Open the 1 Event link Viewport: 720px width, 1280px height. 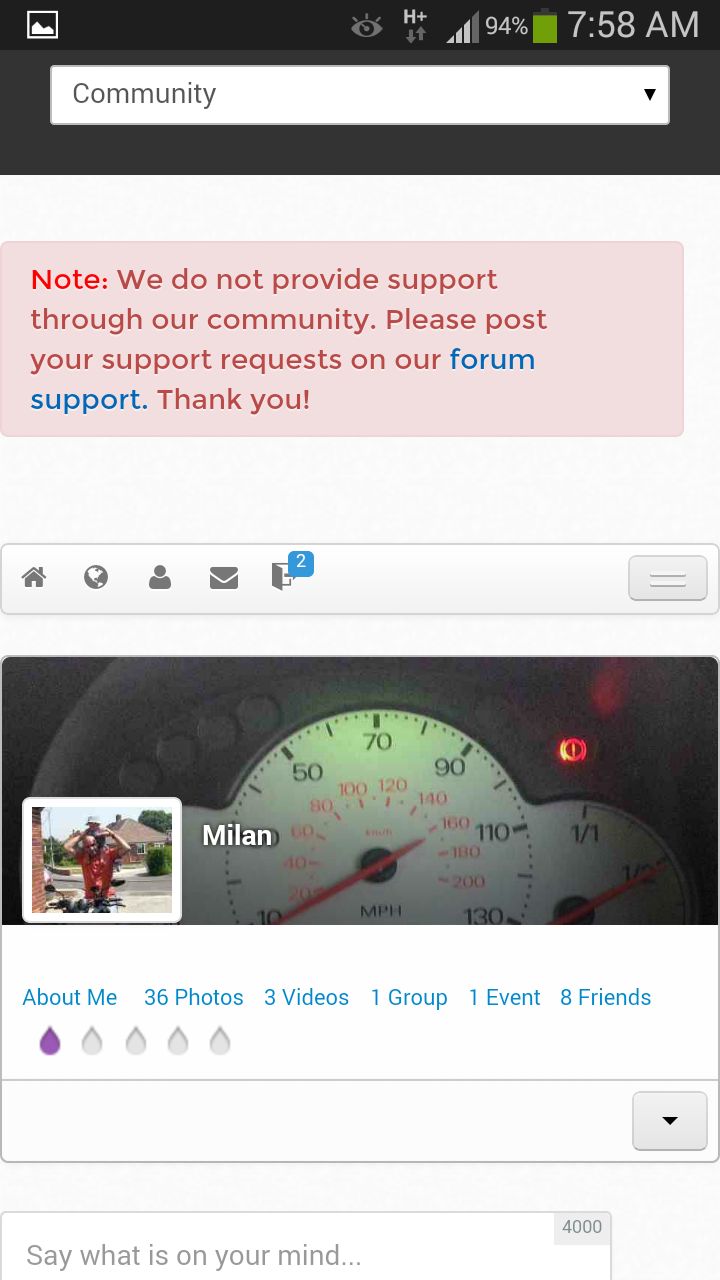(505, 997)
